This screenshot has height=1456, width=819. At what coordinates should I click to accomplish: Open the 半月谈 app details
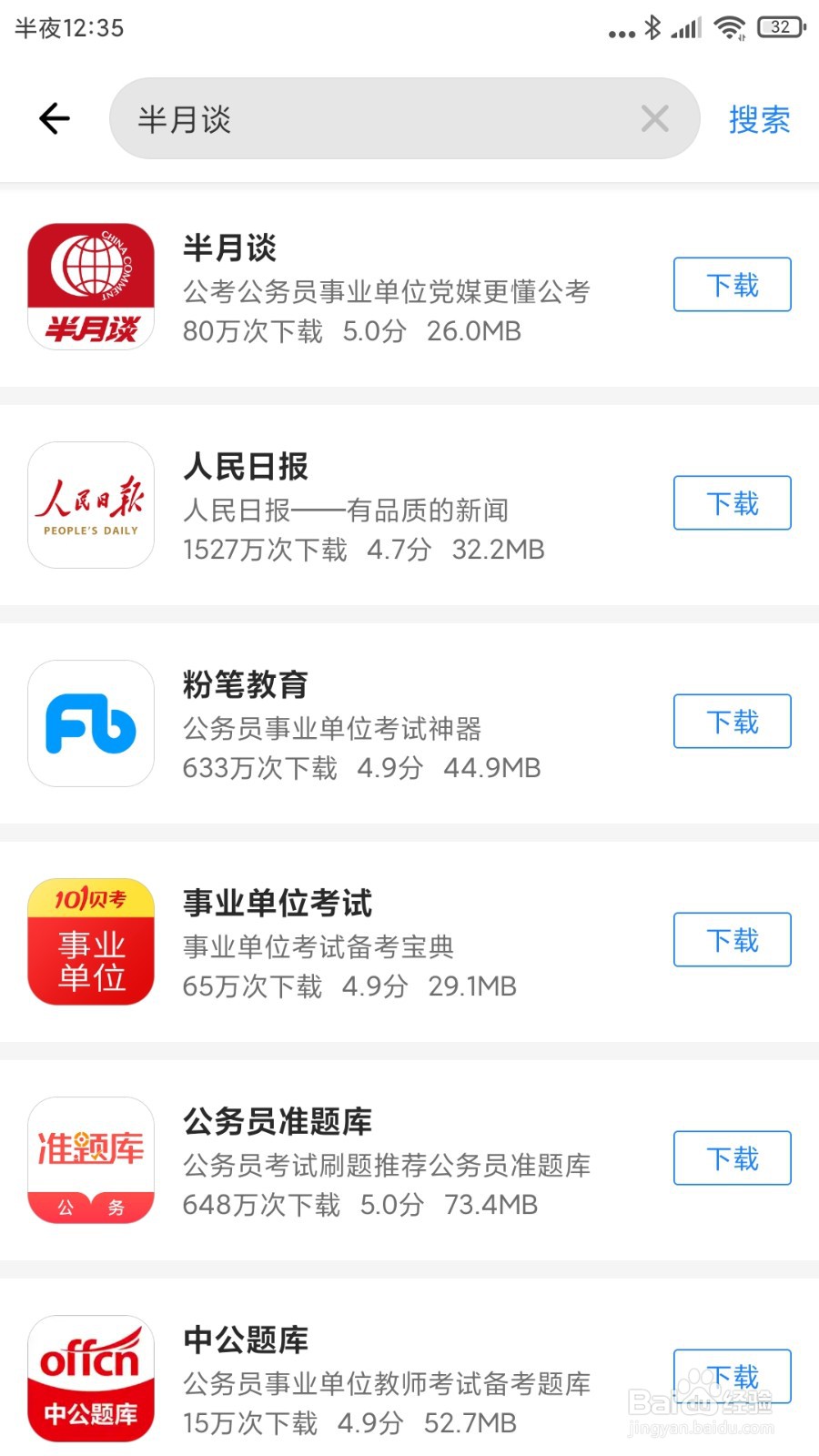pos(364,287)
